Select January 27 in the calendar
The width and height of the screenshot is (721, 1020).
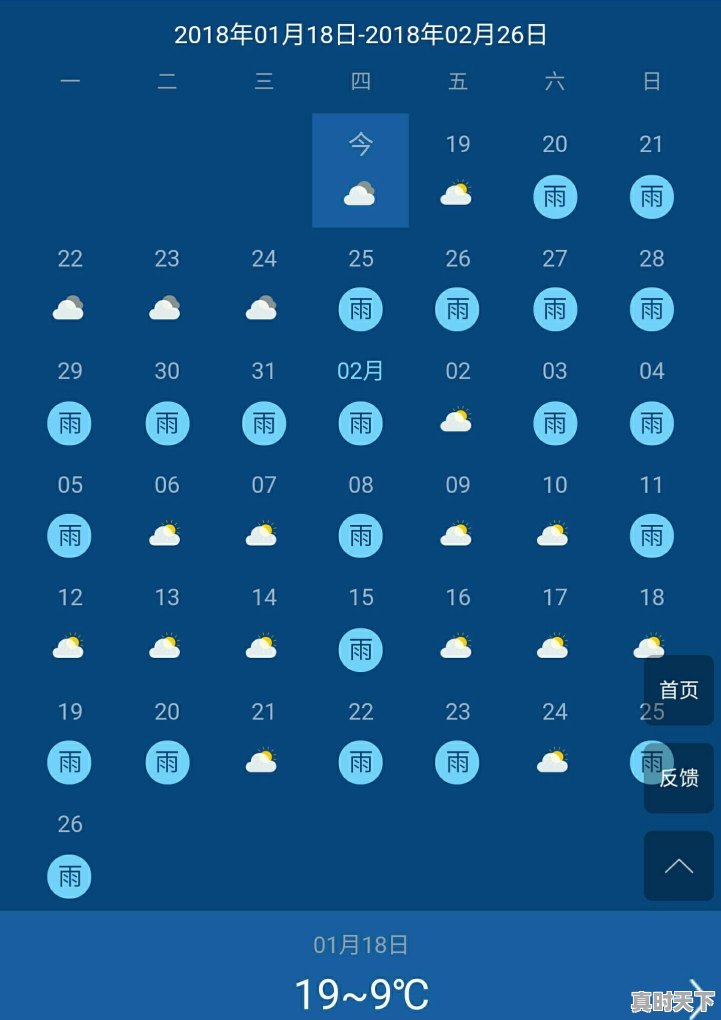554,288
